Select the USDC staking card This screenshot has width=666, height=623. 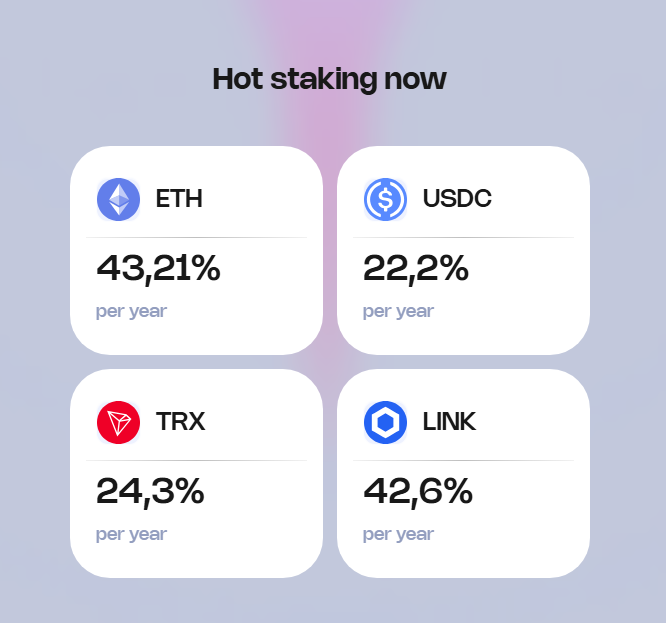[x=463, y=250]
